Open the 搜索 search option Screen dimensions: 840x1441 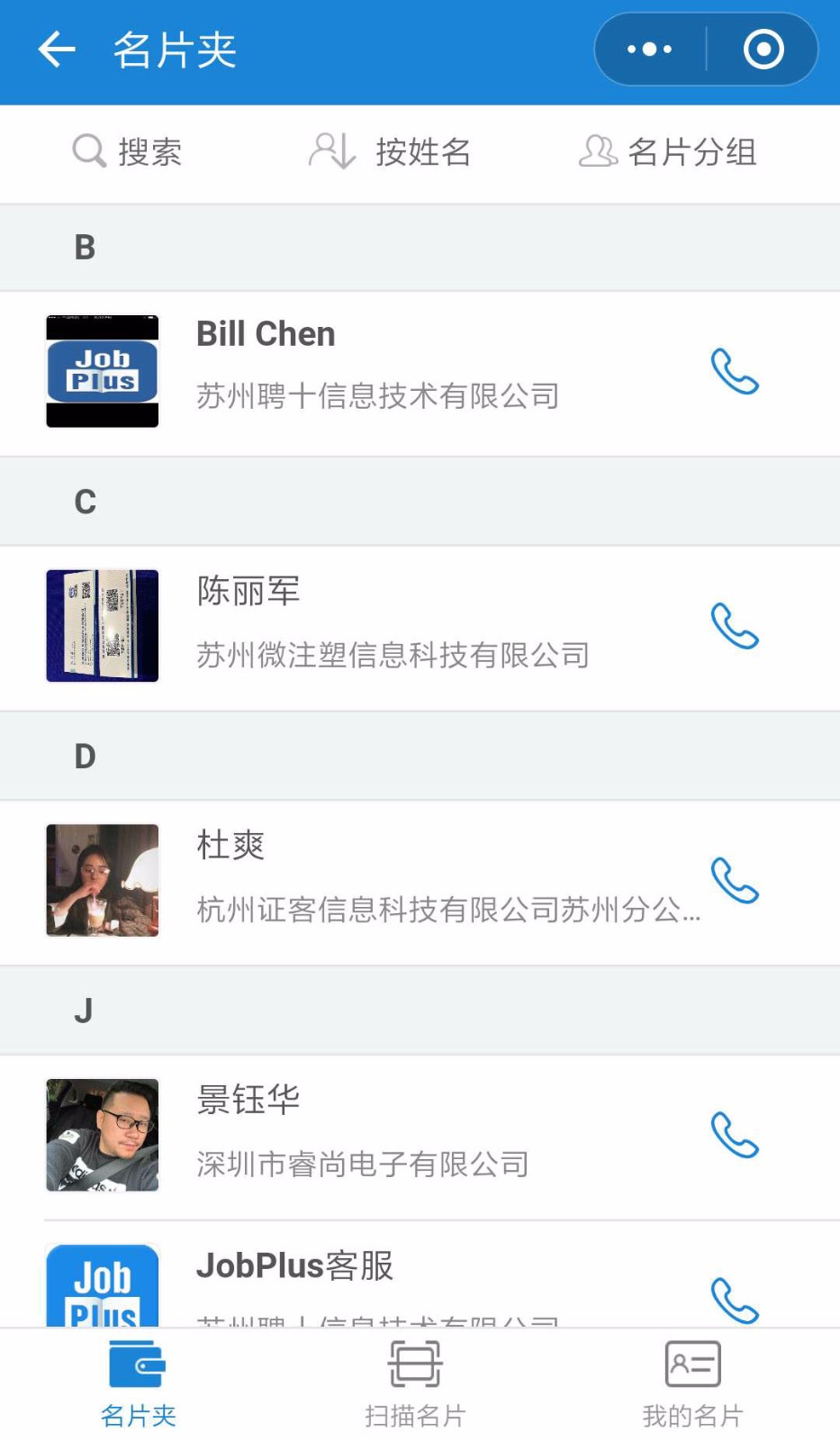point(127,151)
